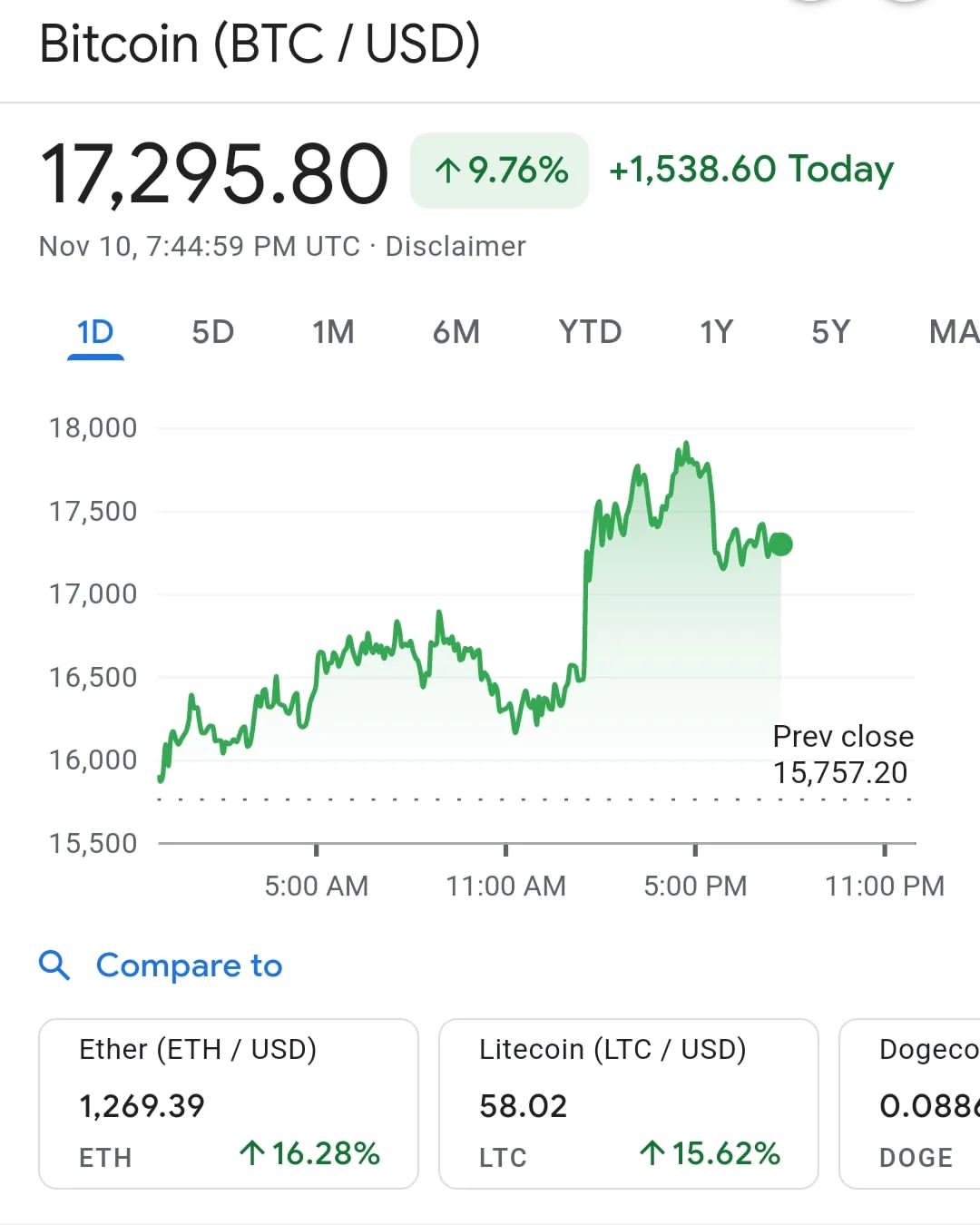Image resolution: width=980 pixels, height=1225 pixels.
Task: Open the MAX chart range tab
Action: pyautogui.click(x=954, y=332)
